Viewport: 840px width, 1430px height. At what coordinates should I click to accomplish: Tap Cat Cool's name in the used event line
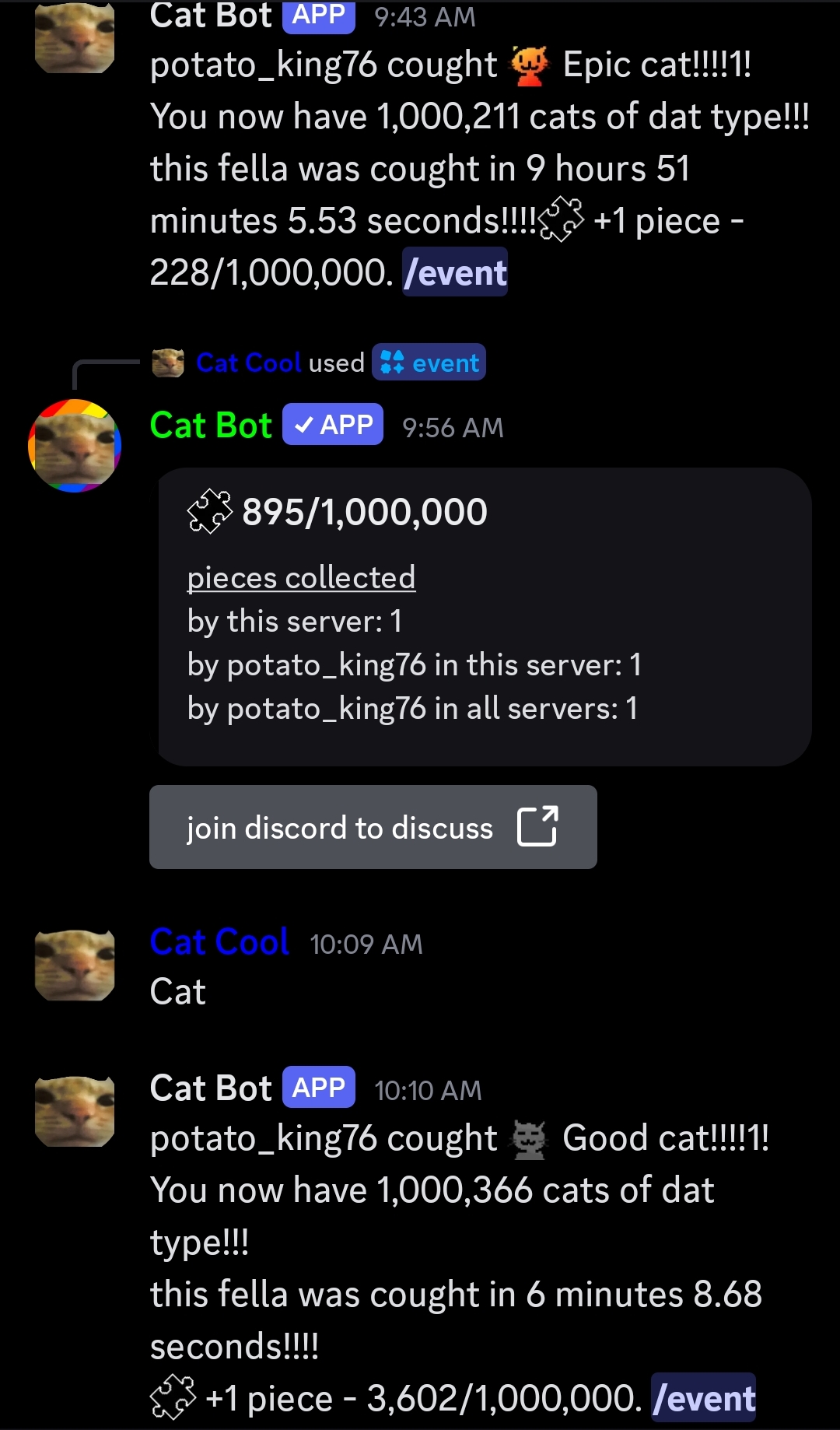(248, 363)
